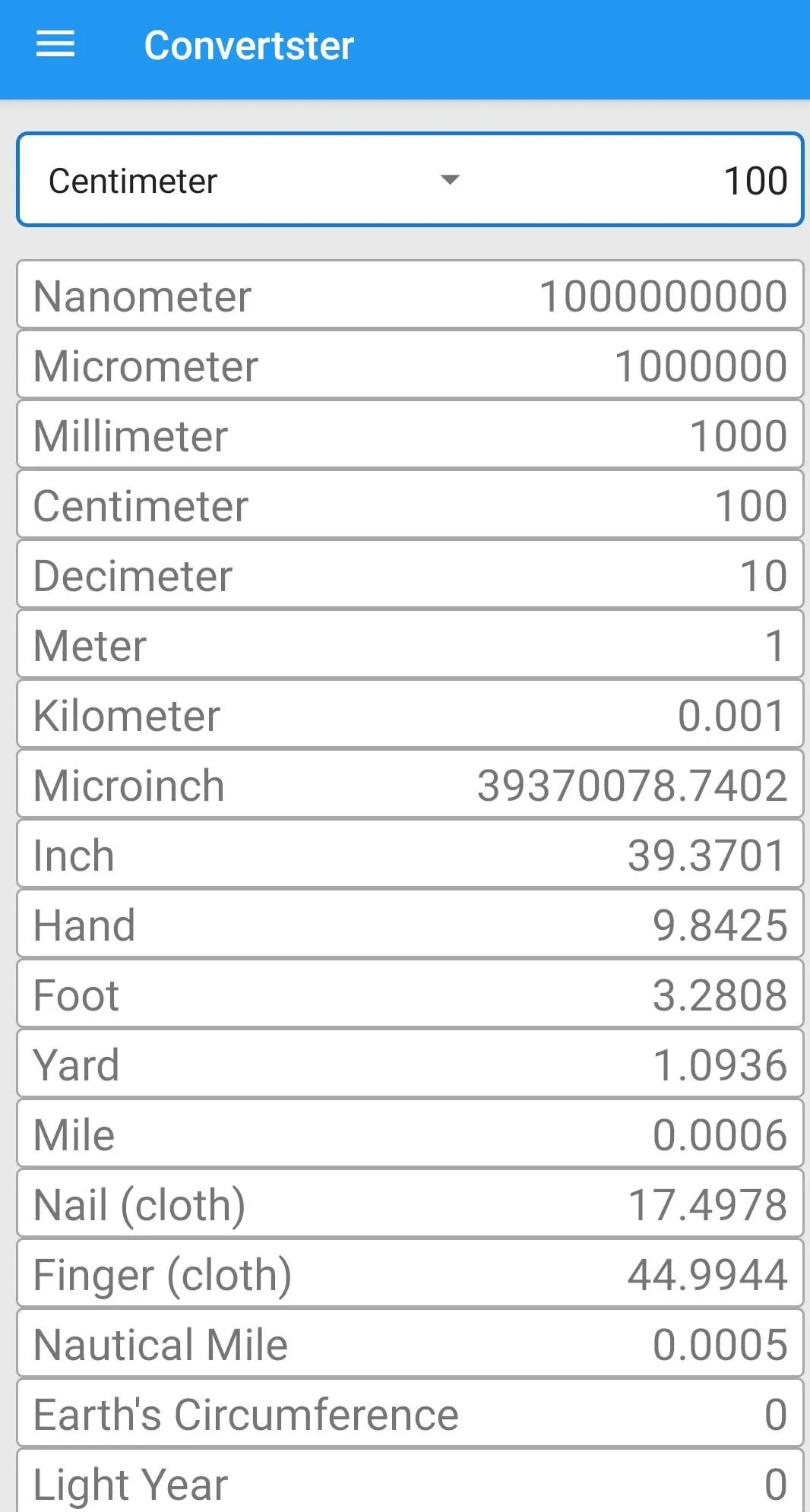Image resolution: width=810 pixels, height=1512 pixels.
Task: Choose the Meter result row
Action: click(x=410, y=644)
